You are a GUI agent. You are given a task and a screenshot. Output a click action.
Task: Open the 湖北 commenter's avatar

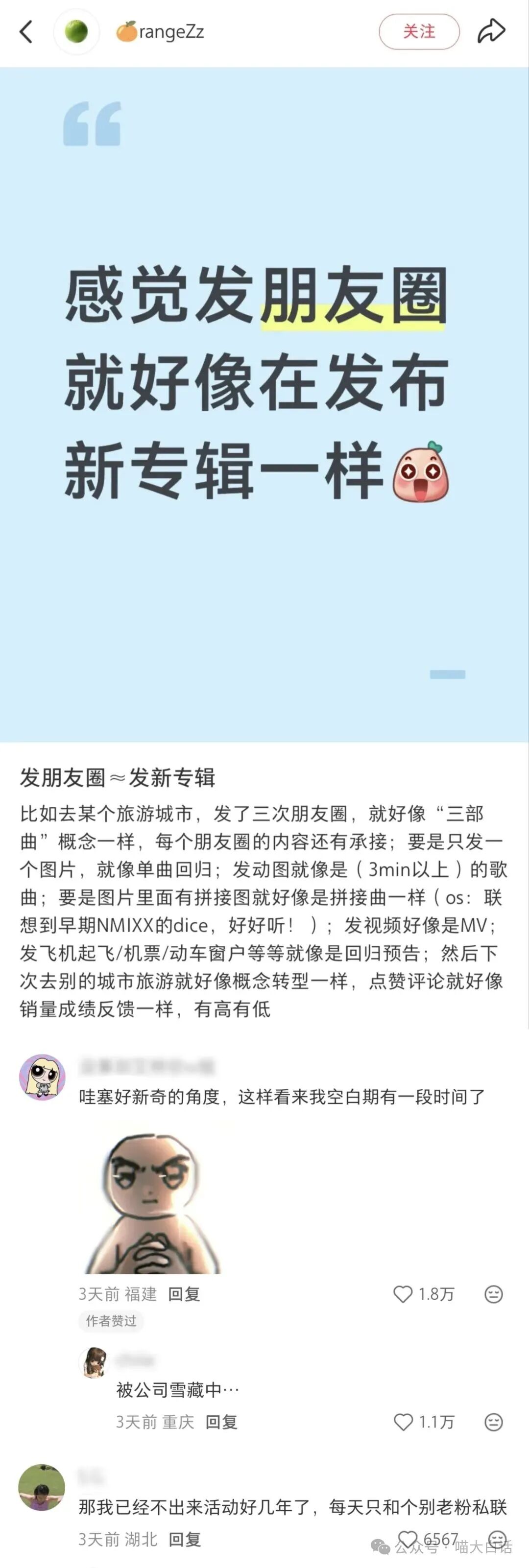point(42,1488)
